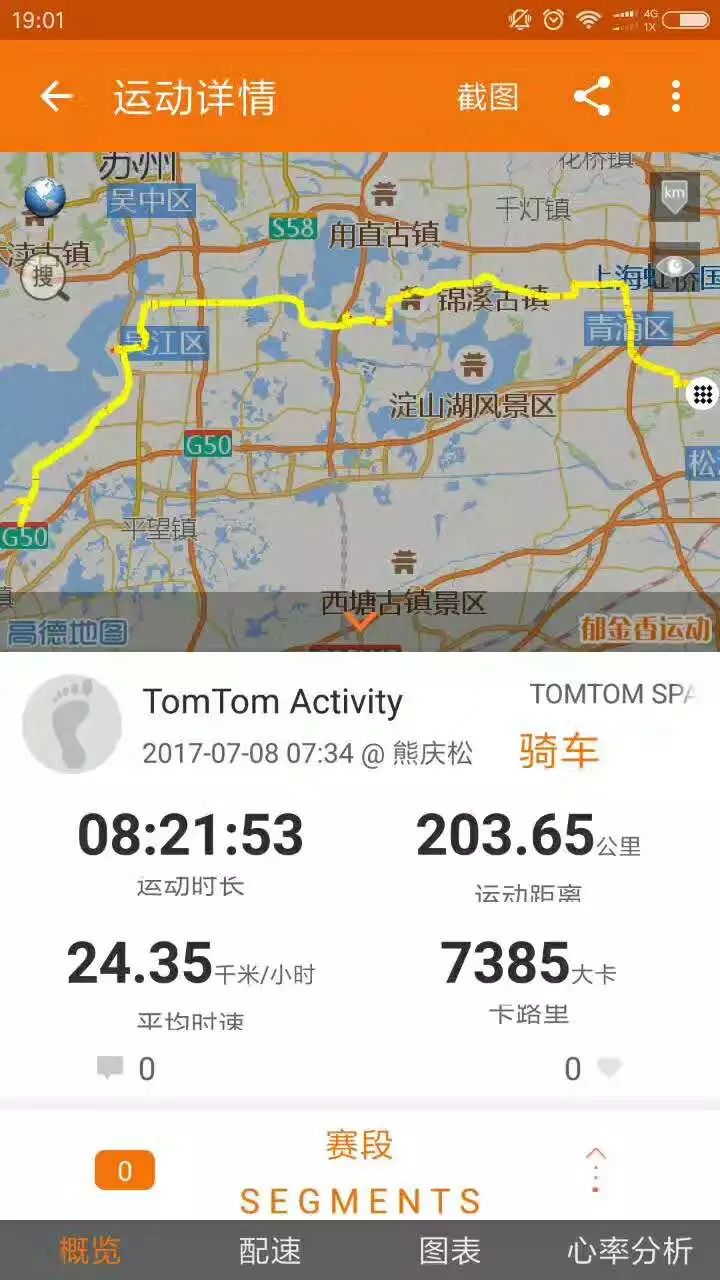This screenshot has width=720, height=1280.
Task: Tap the km unit badge on the map
Action: [x=677, y=197]
